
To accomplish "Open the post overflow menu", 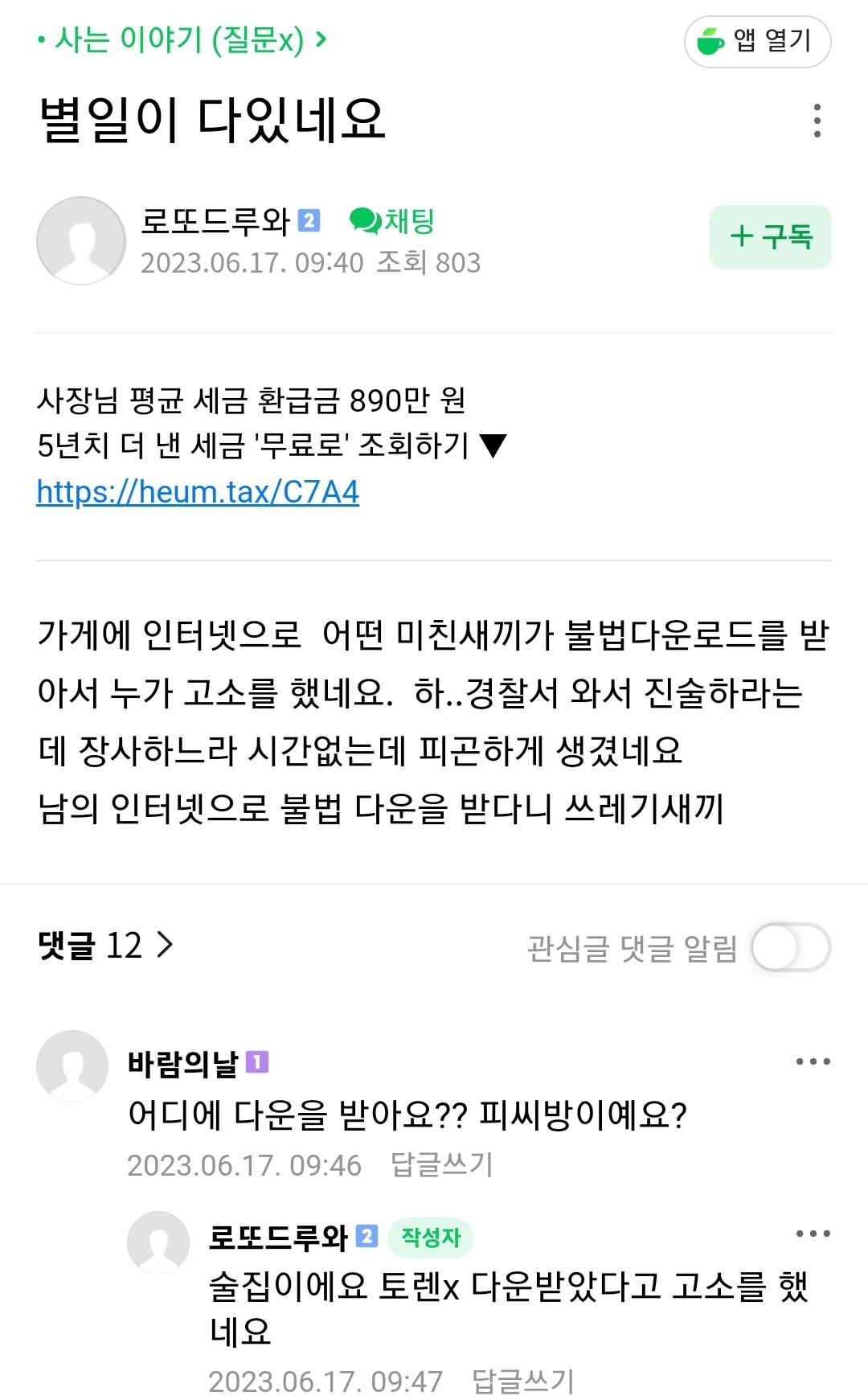I will click(x=817, y=121).
